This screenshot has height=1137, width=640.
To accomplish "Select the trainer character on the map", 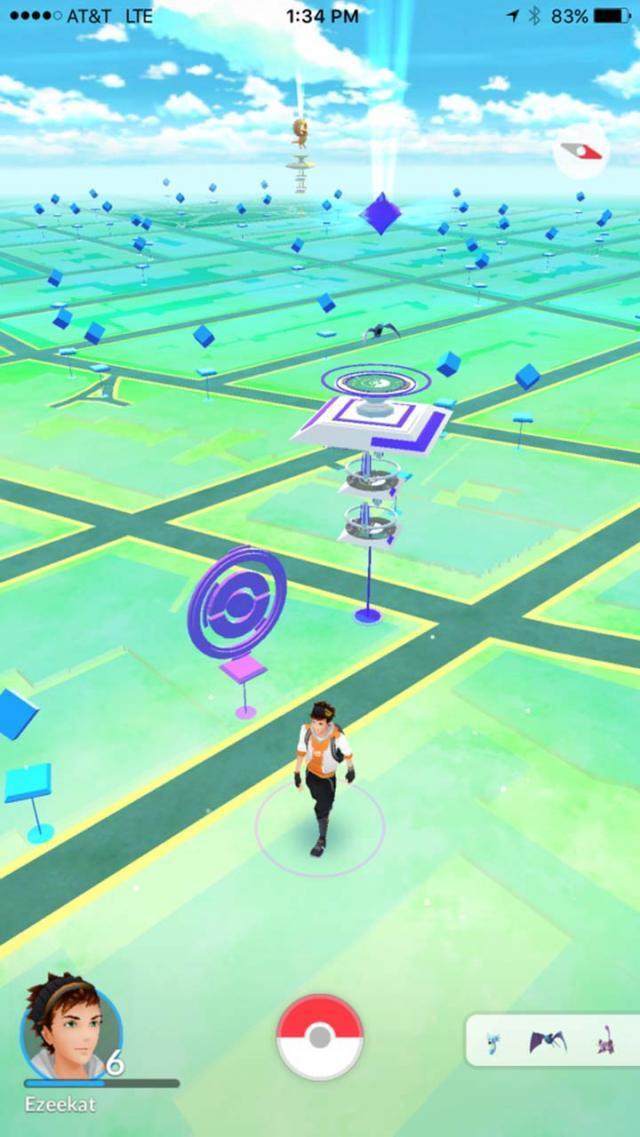I will click(x=323, y=778).
